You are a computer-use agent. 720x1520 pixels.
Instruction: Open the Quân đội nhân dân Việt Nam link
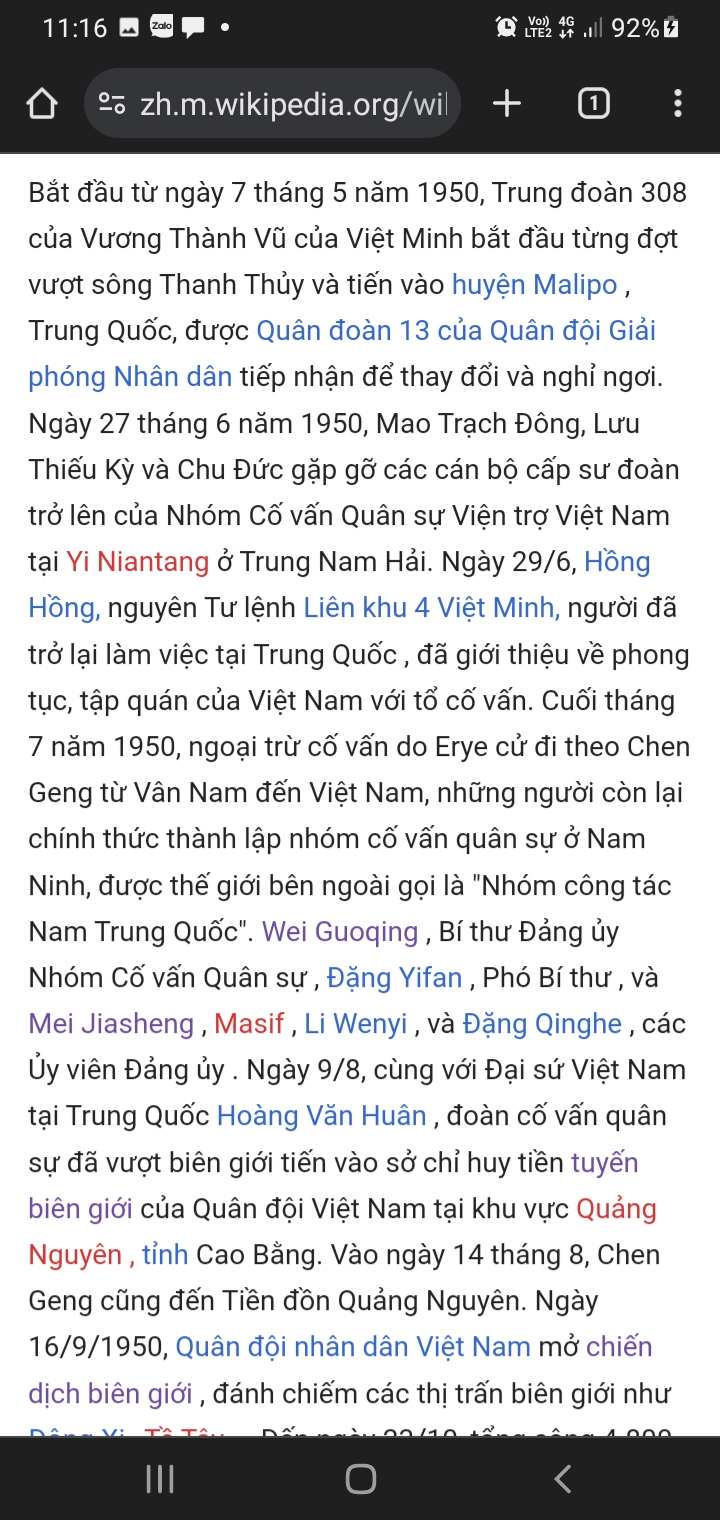click(353, 1347)
